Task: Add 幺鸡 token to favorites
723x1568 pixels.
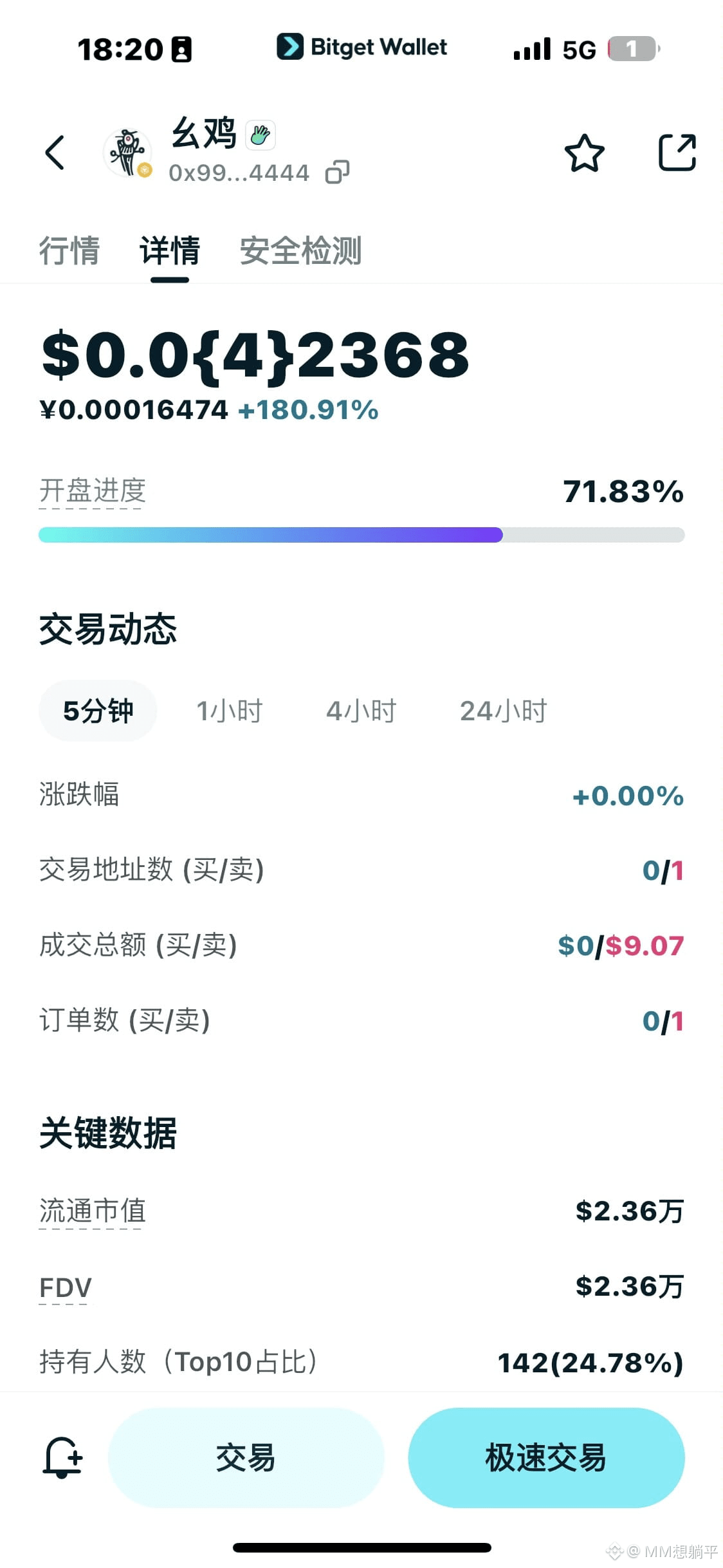Action: [x=584, y=153]
